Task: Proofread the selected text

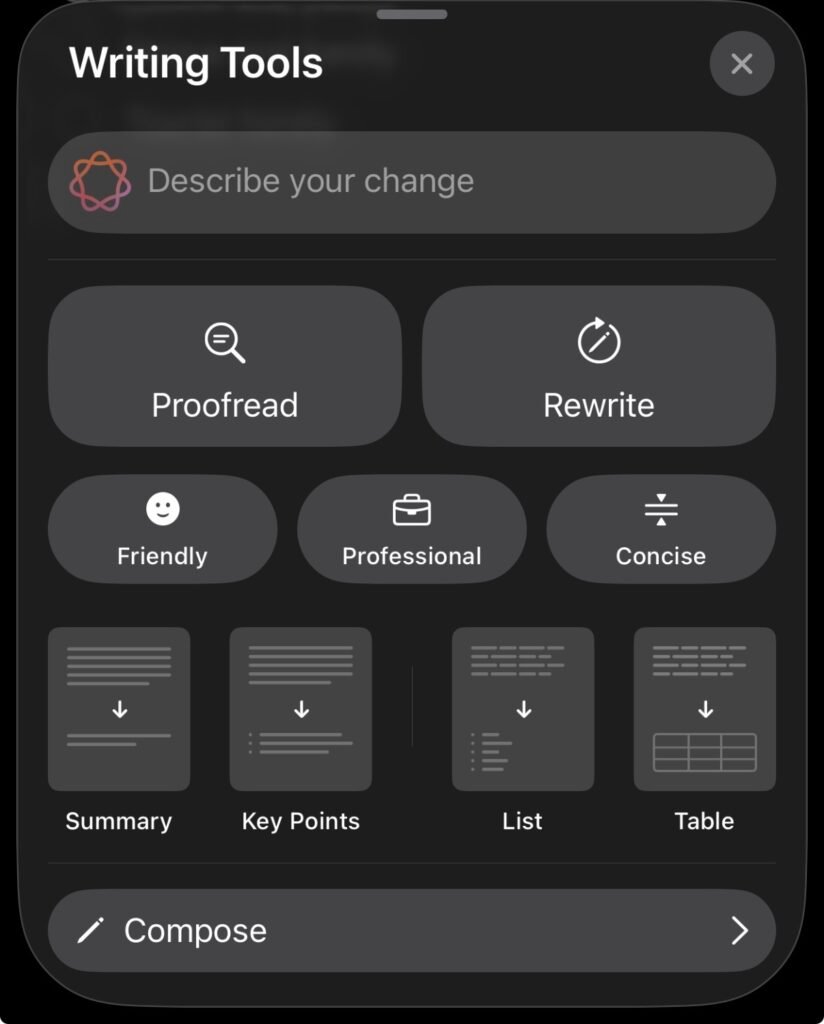Action: tap(225, 366)
